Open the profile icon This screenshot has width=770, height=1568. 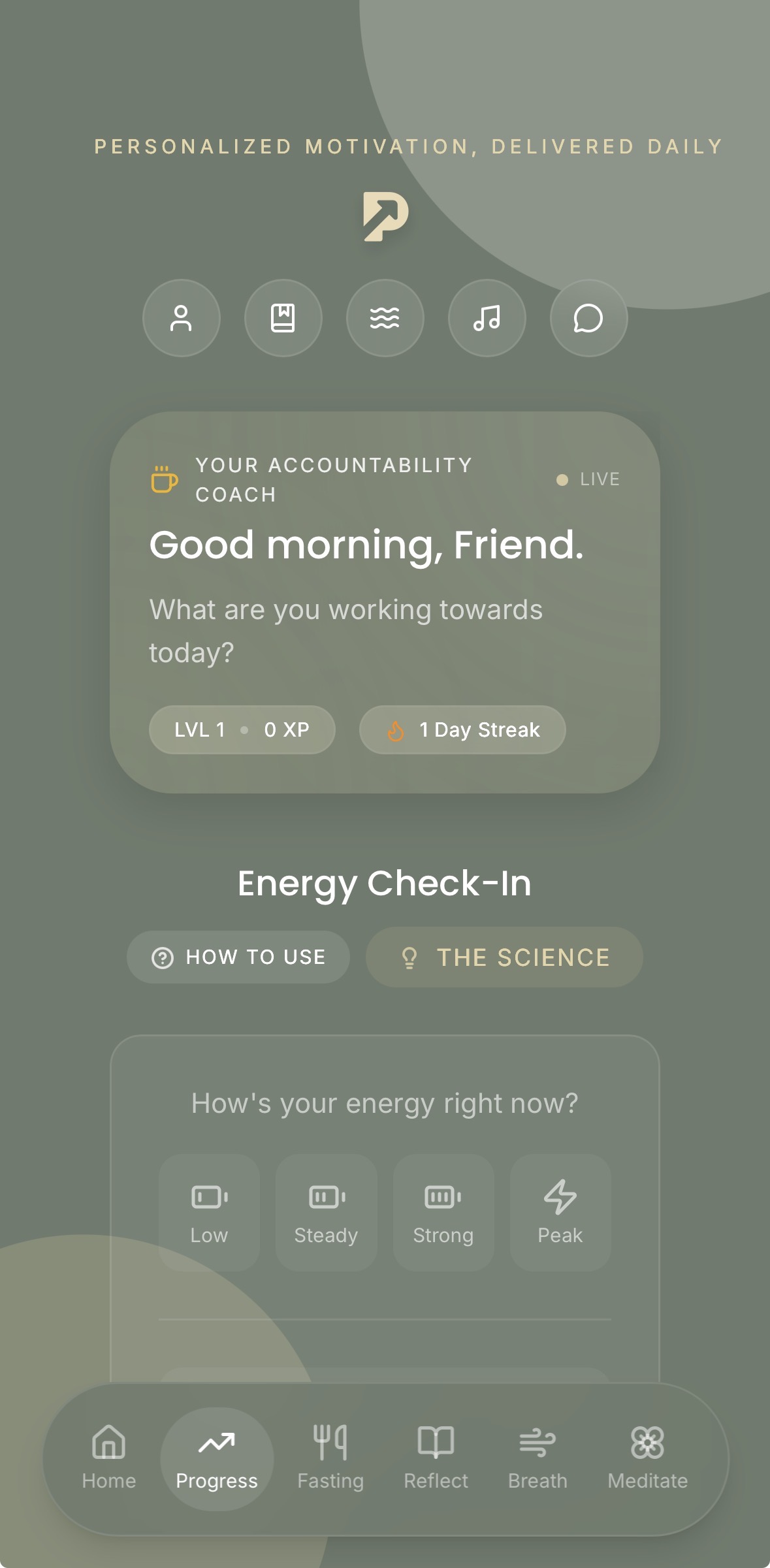pos(181,318)
